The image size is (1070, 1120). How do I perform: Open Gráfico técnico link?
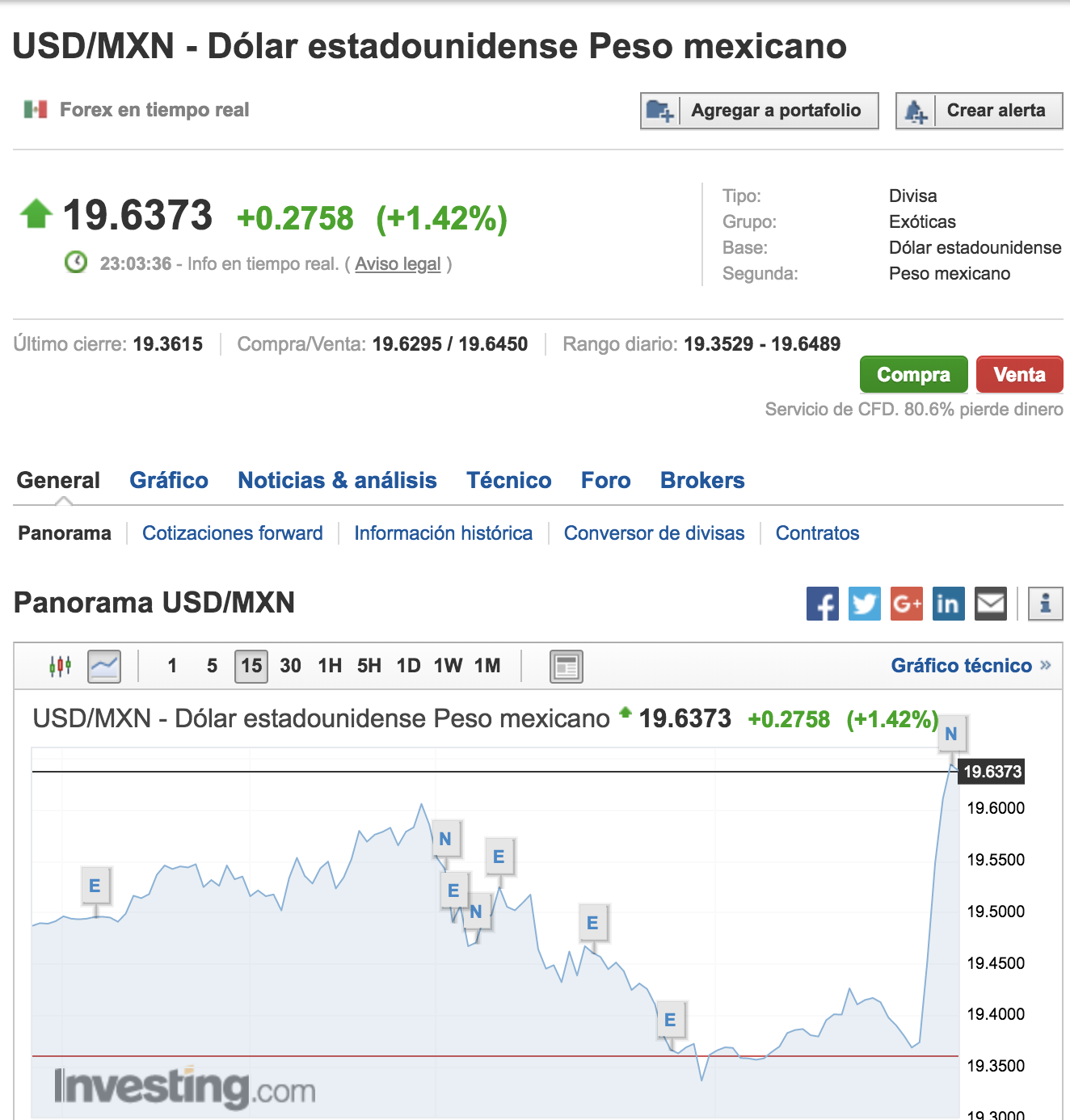pyautogui.click(x=970, y=666)
